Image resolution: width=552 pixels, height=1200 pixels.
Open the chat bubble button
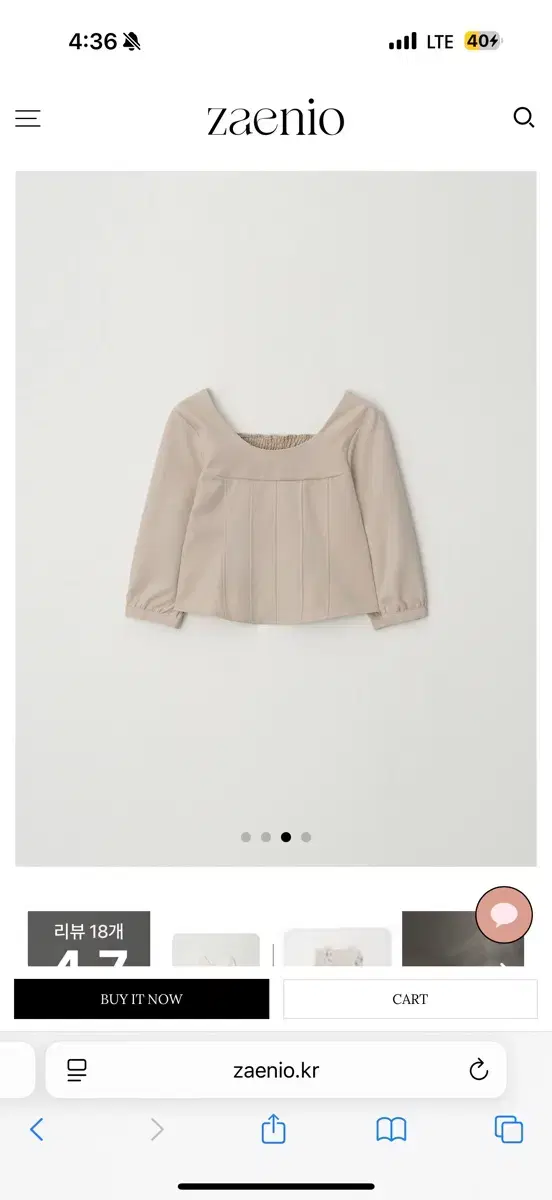point(504,915)
